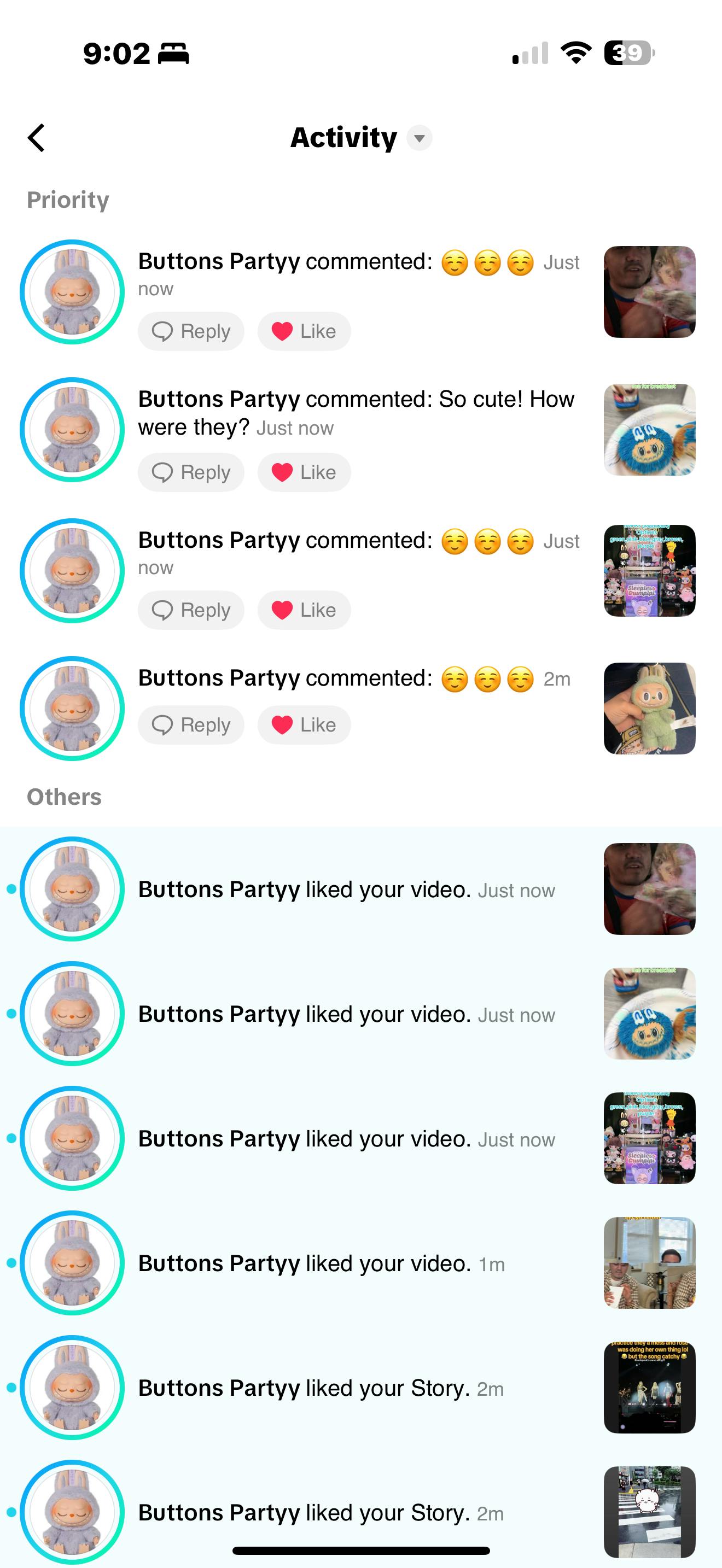This screenshot has height=1568, width=722.
Task: Go back from the Activity screen
Action: 37,138
